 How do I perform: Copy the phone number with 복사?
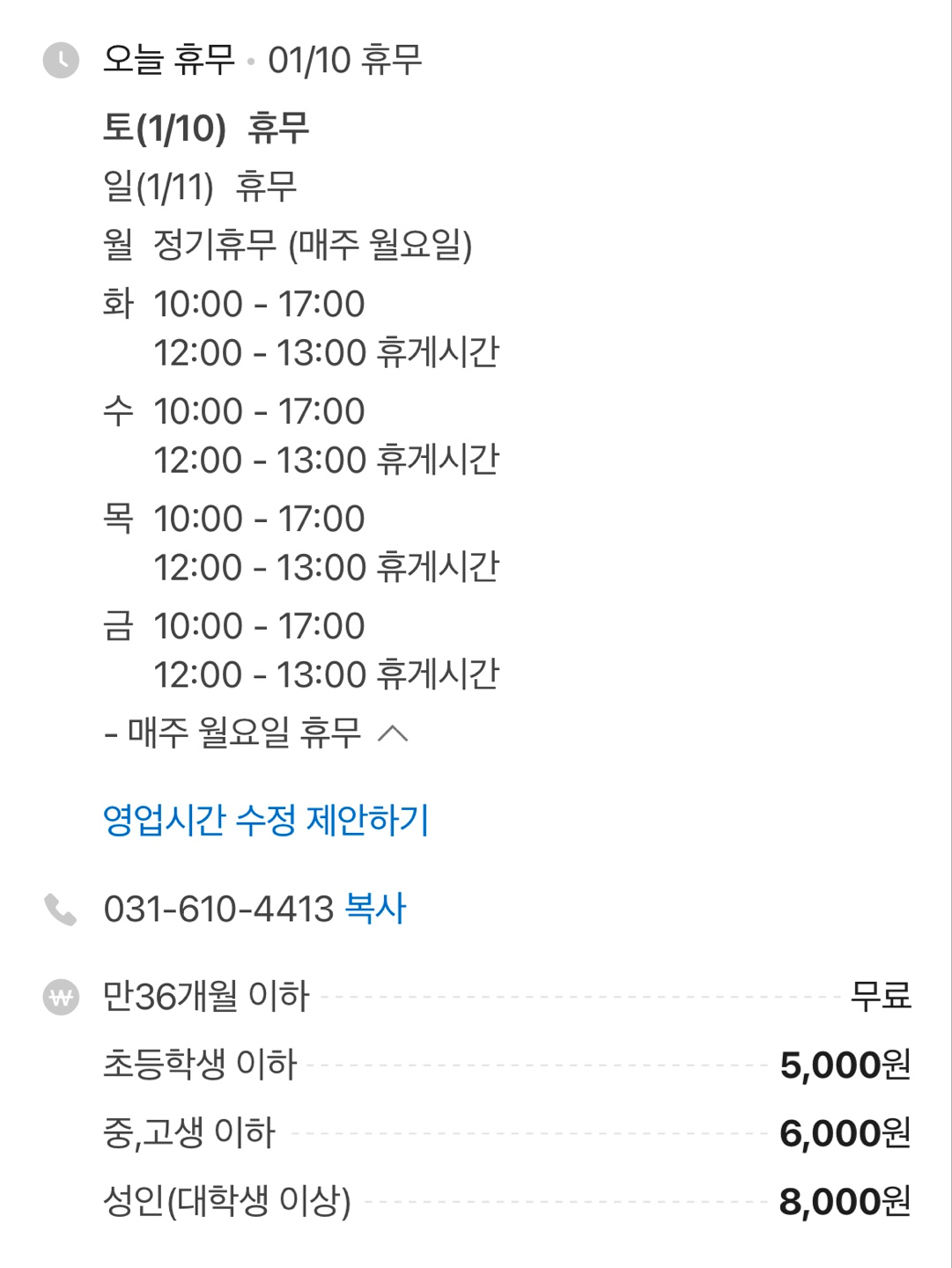pyautogui.click(x=375, y=909)
